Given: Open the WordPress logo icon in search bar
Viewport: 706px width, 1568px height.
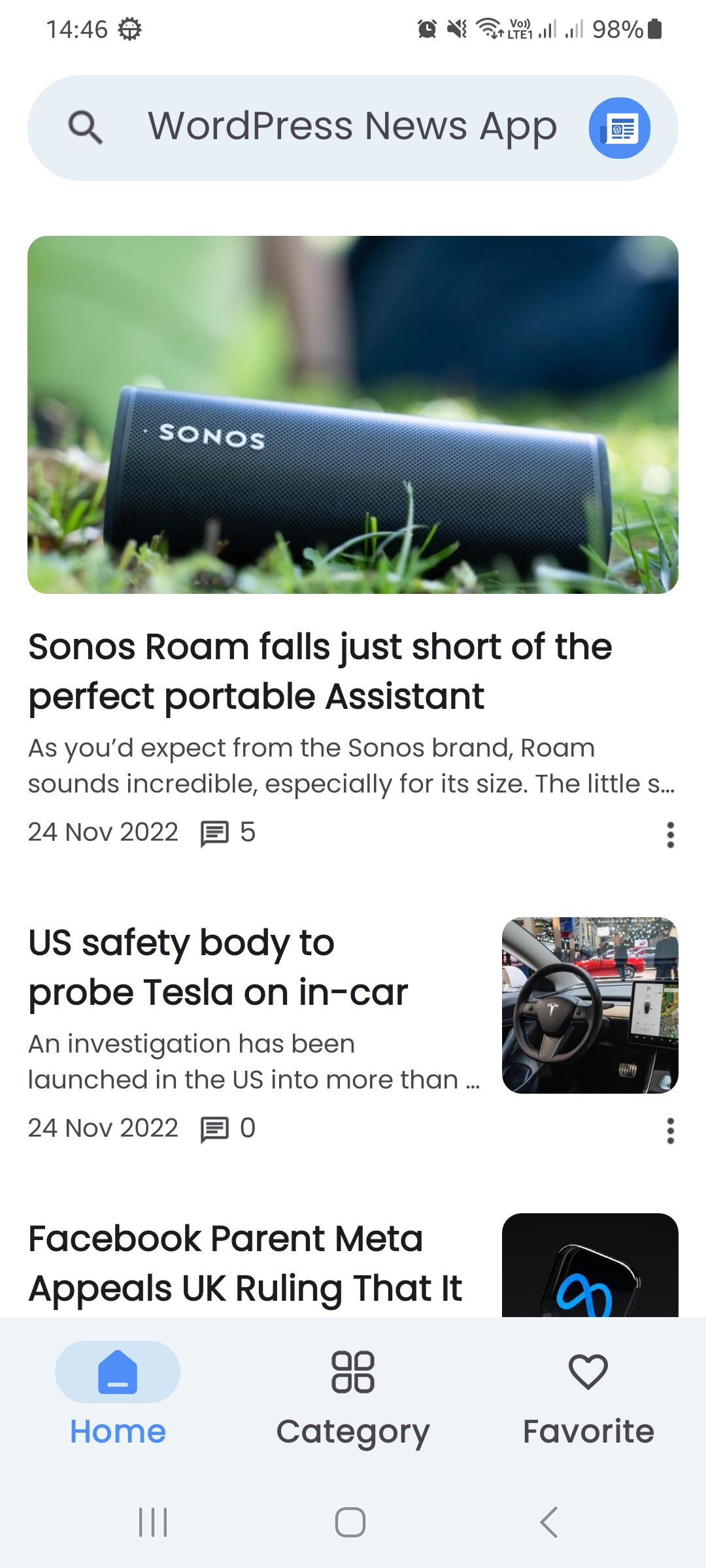Looking at the screenshot, I should [x=620, y=127].
